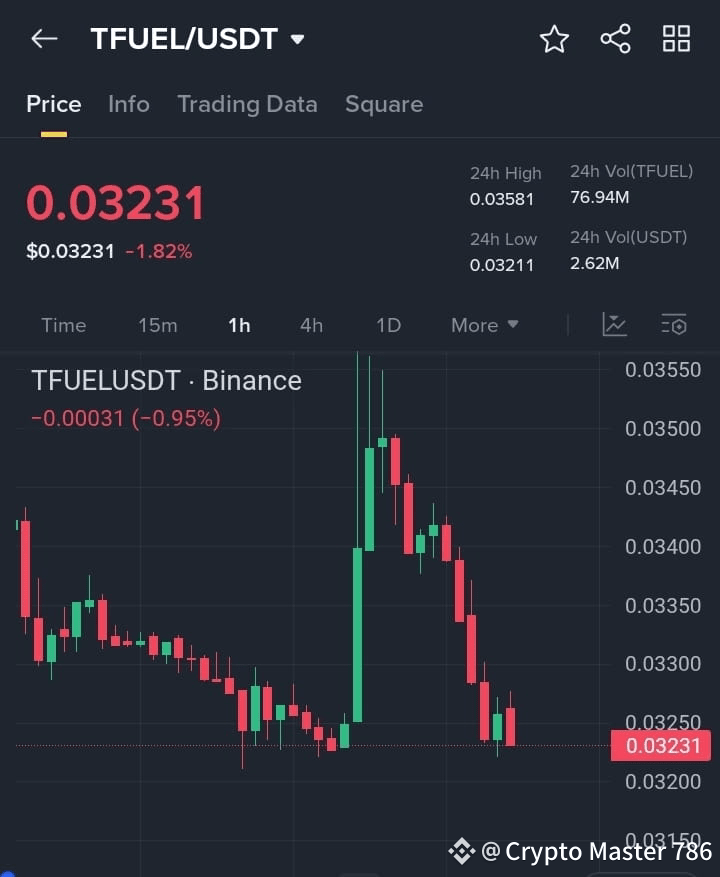This screenshot has width=720, height=877.
Task: Select the 15m interval label
Action: tap(158, 325)
